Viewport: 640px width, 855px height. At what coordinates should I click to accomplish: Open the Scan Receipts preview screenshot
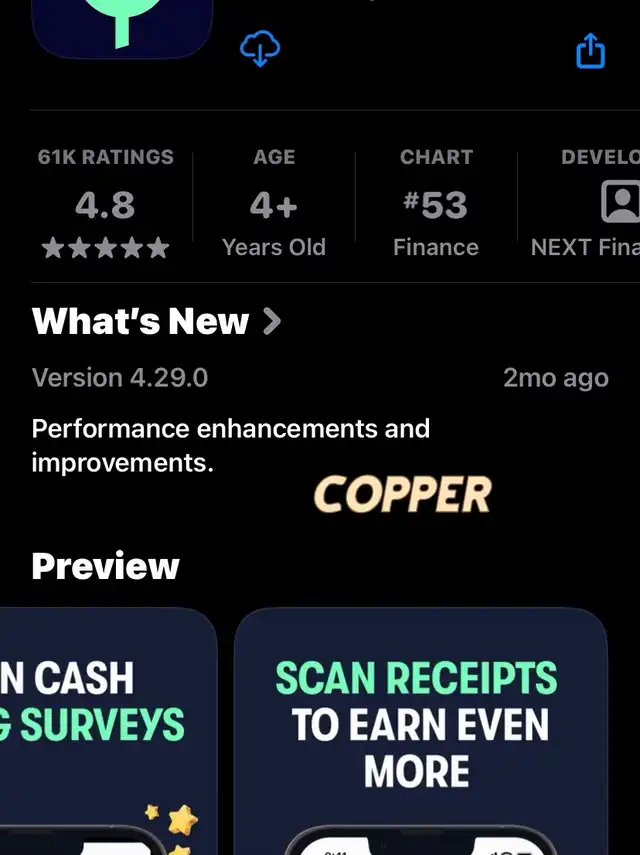click(x=420, y=730)
